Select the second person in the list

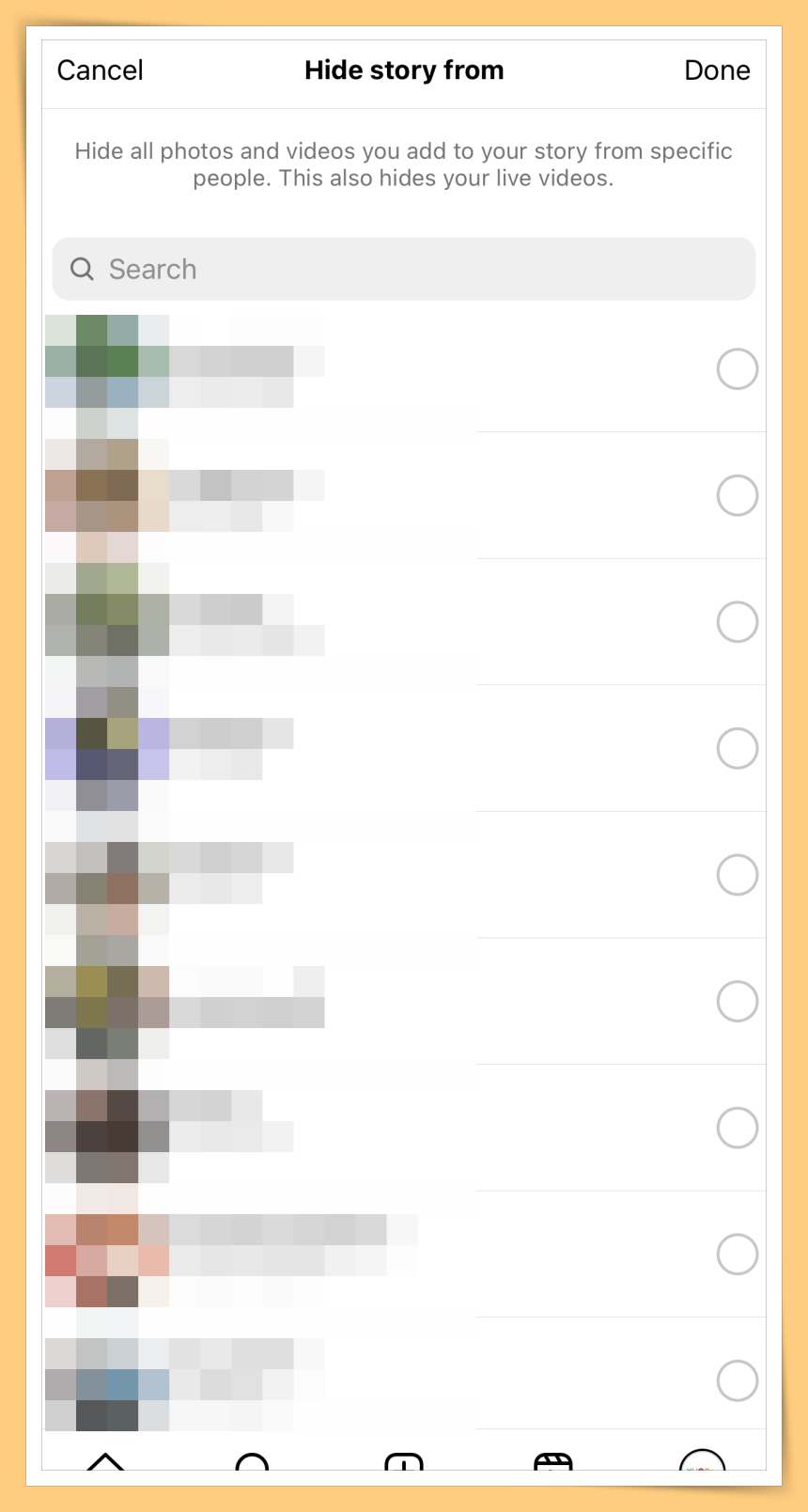737,495
